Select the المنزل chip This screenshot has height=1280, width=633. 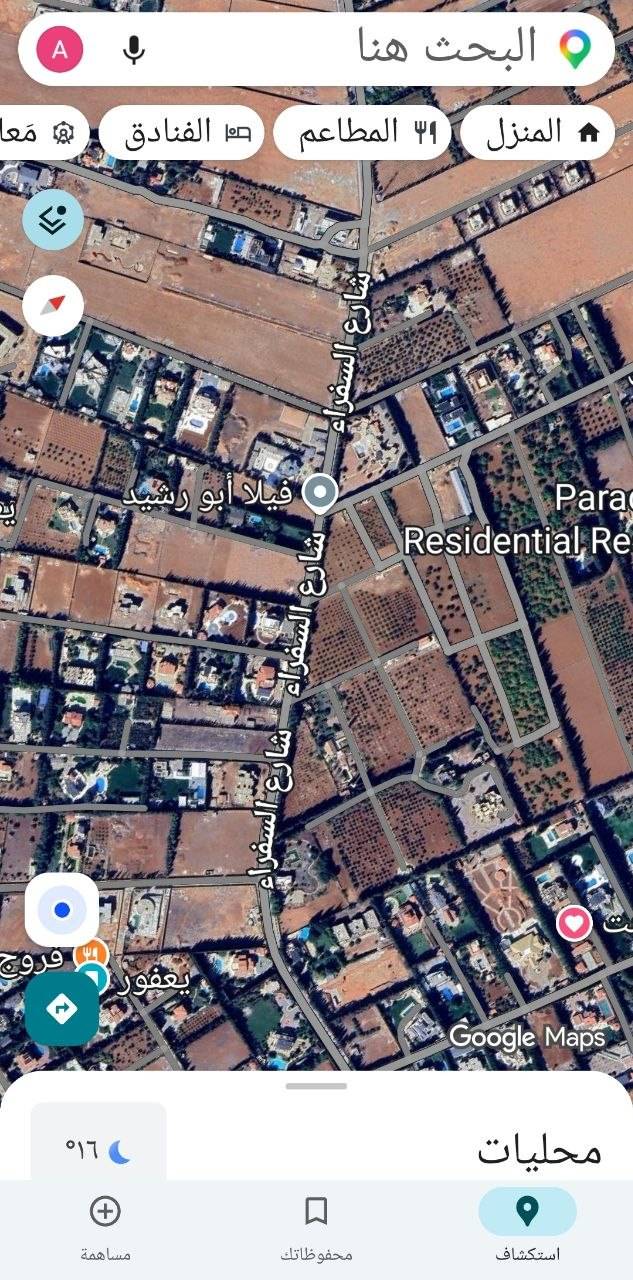coord(537,133)
